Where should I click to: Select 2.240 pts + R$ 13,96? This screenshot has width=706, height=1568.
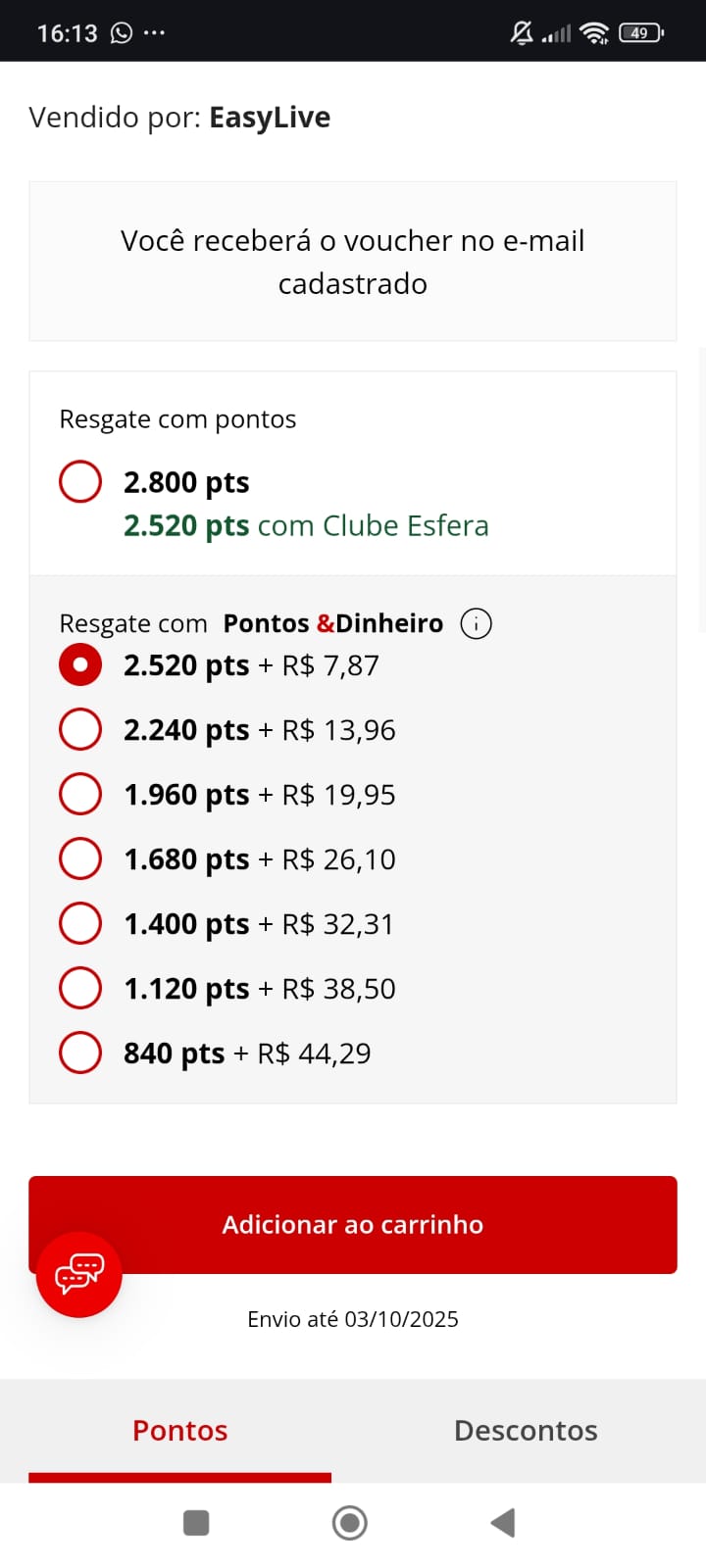[80, 730]
